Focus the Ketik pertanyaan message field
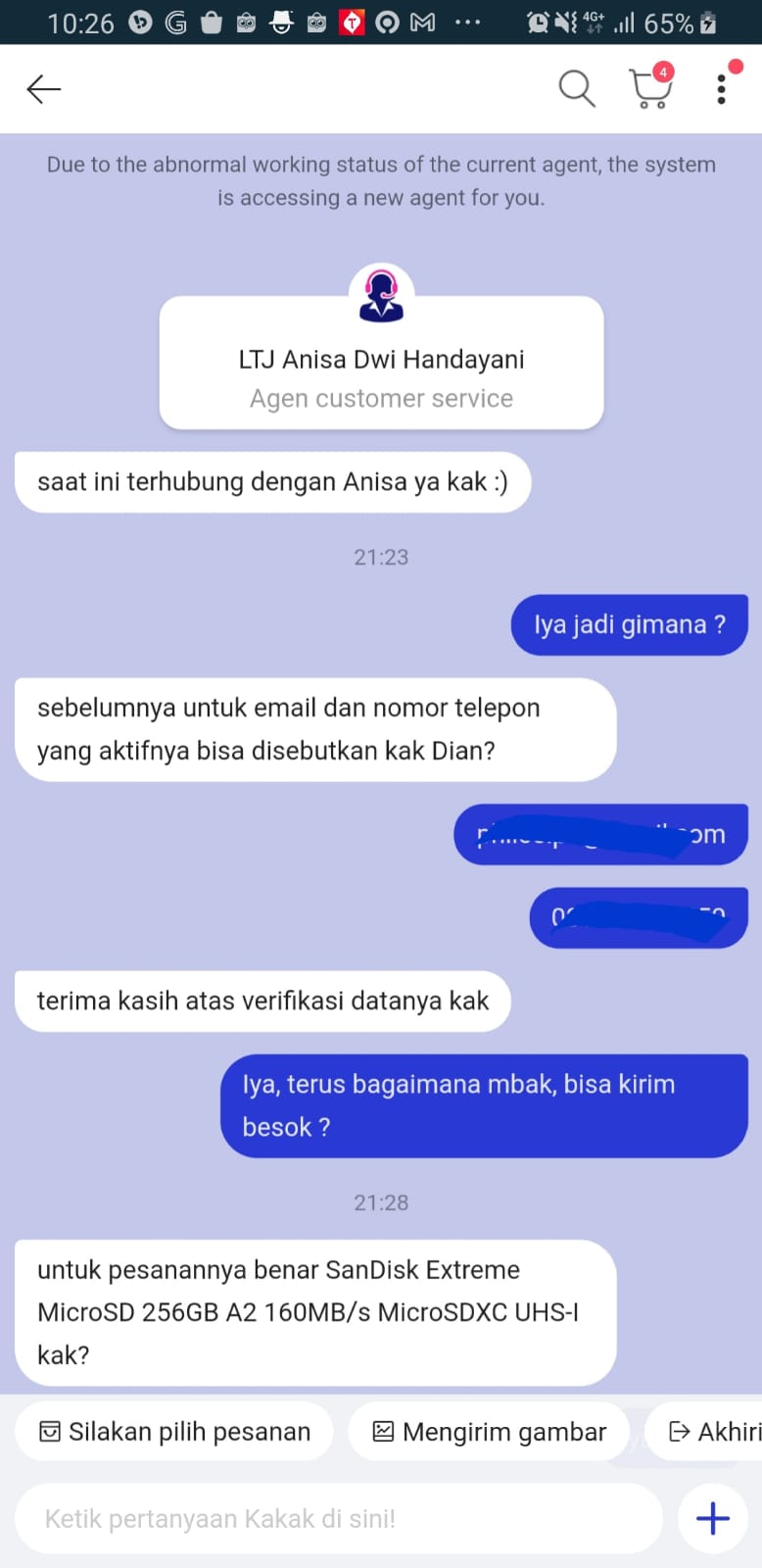 coord(338,1518)
